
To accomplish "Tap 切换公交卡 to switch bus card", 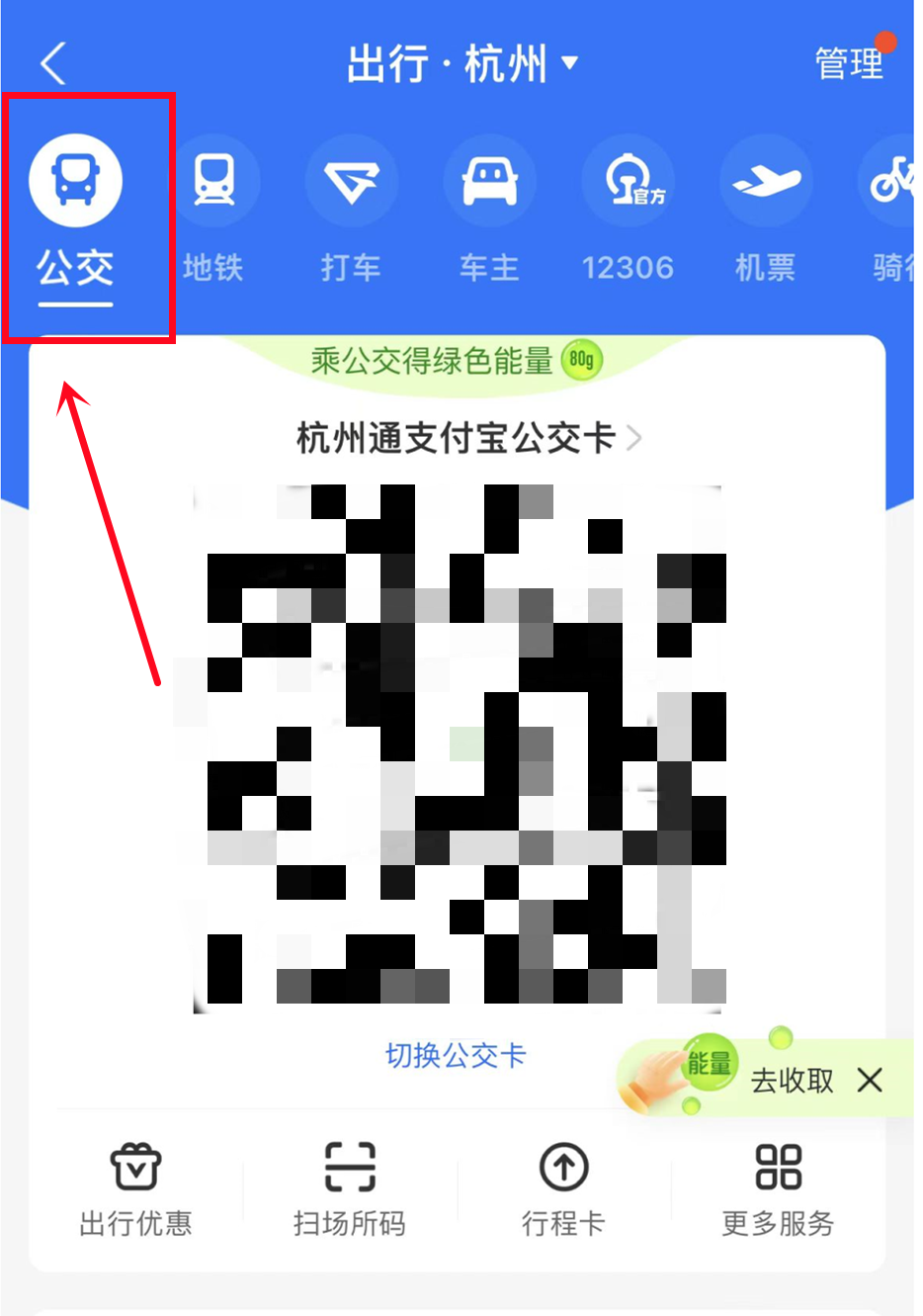I will tap(456, 1056).
